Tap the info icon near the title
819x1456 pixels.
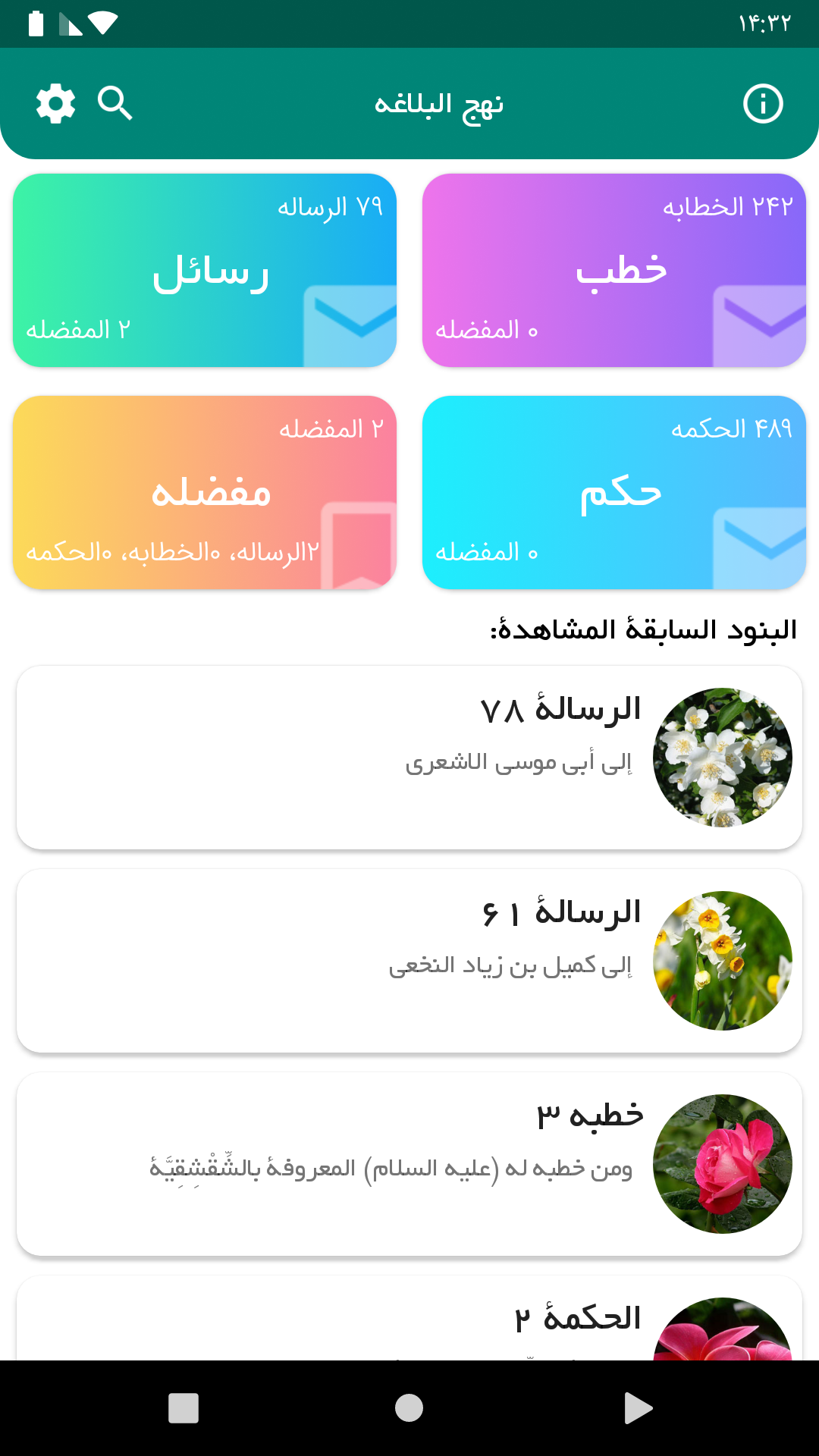click(763, 103)
